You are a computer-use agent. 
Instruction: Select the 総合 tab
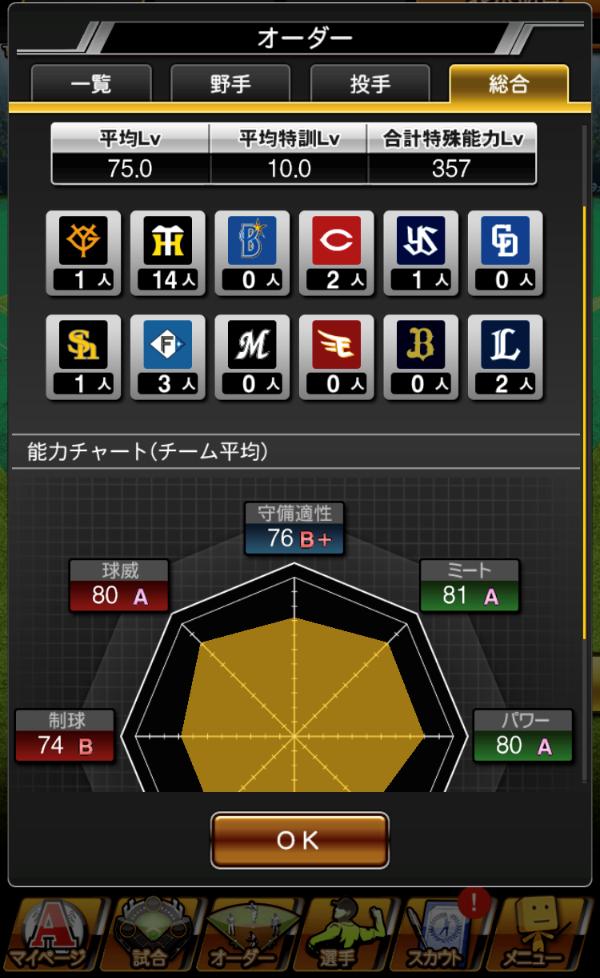click(x=509, y=84)
